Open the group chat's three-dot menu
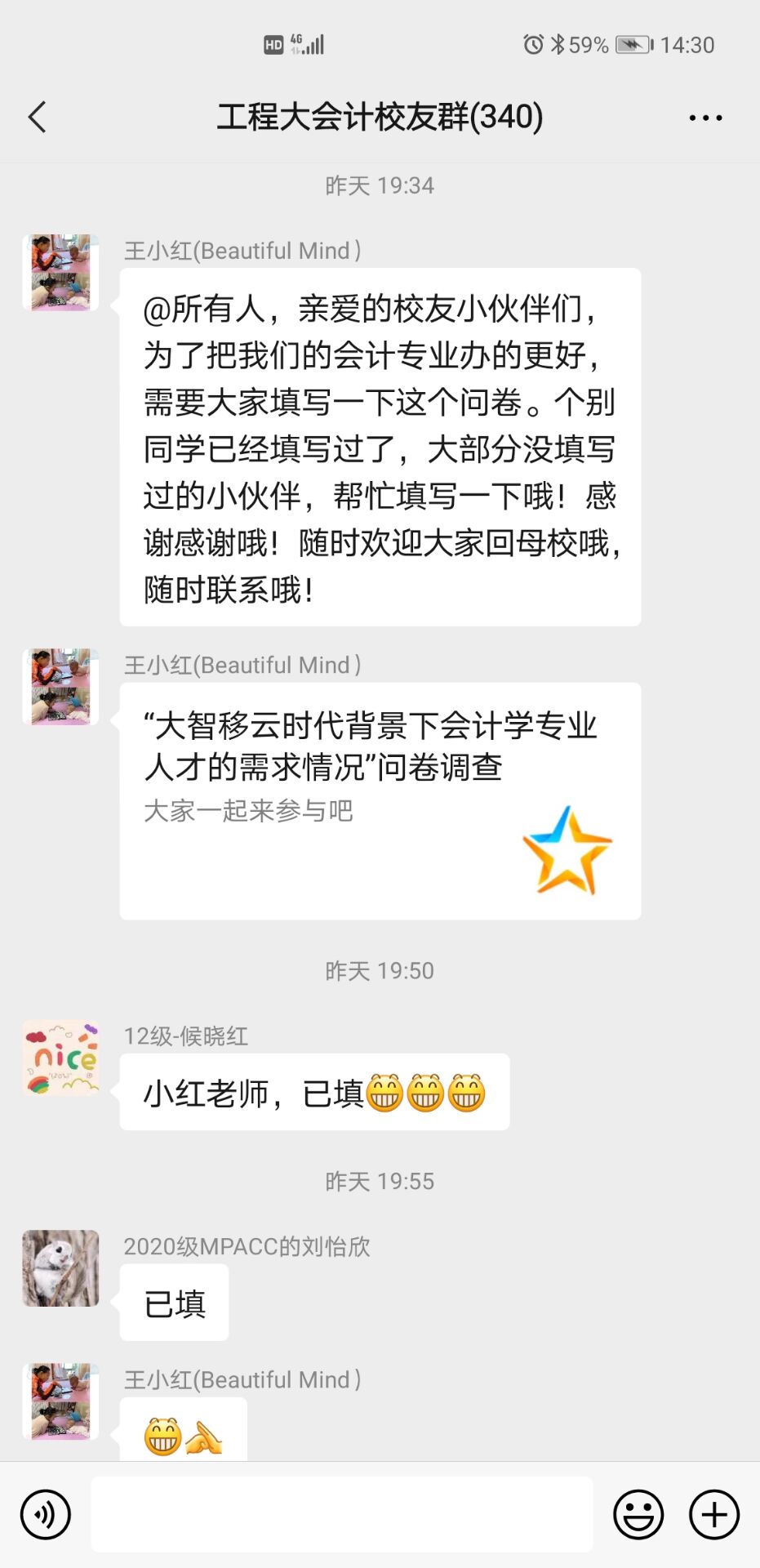The image size is (760, 1568). (x=705, y=118)
